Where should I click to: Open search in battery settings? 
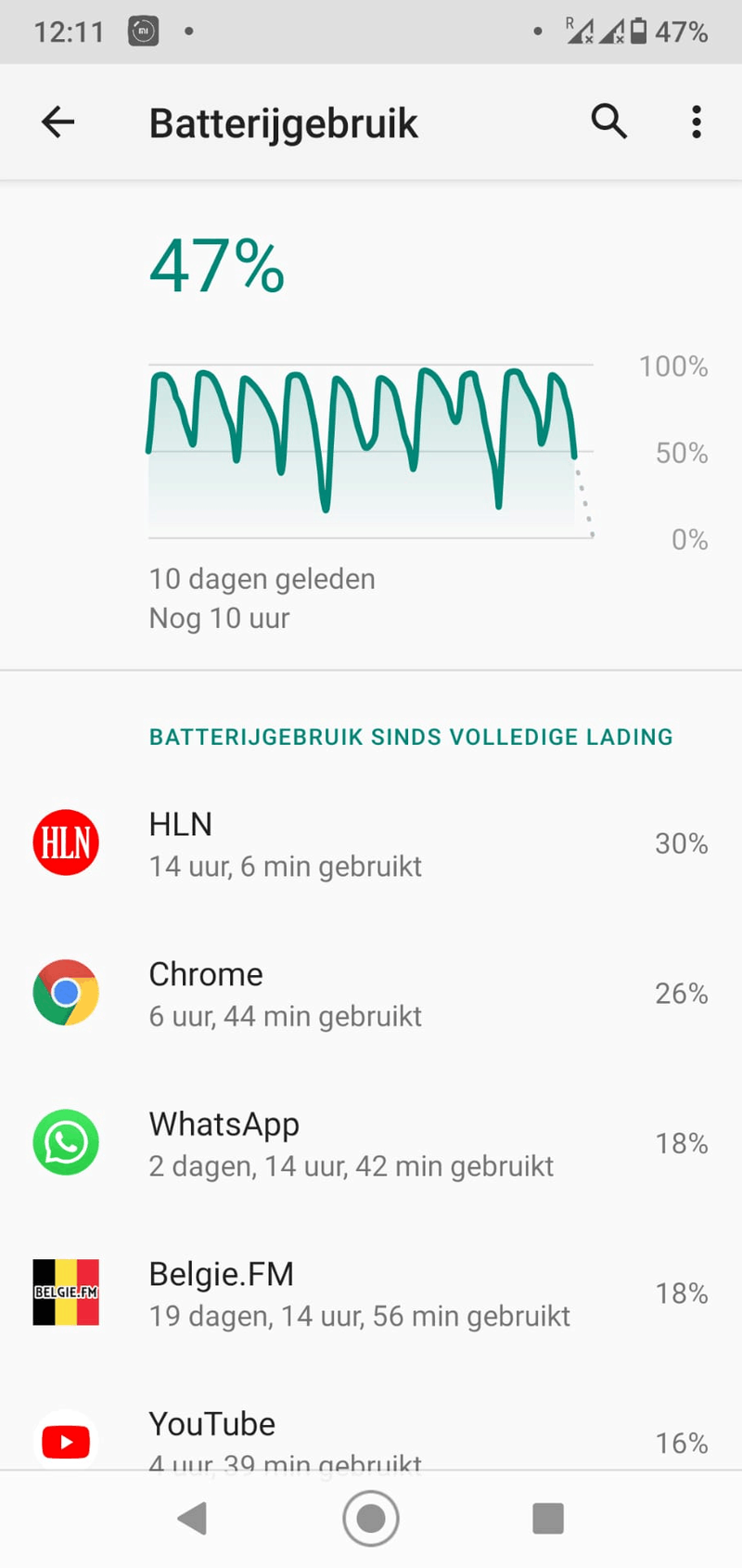coord(608,122)
